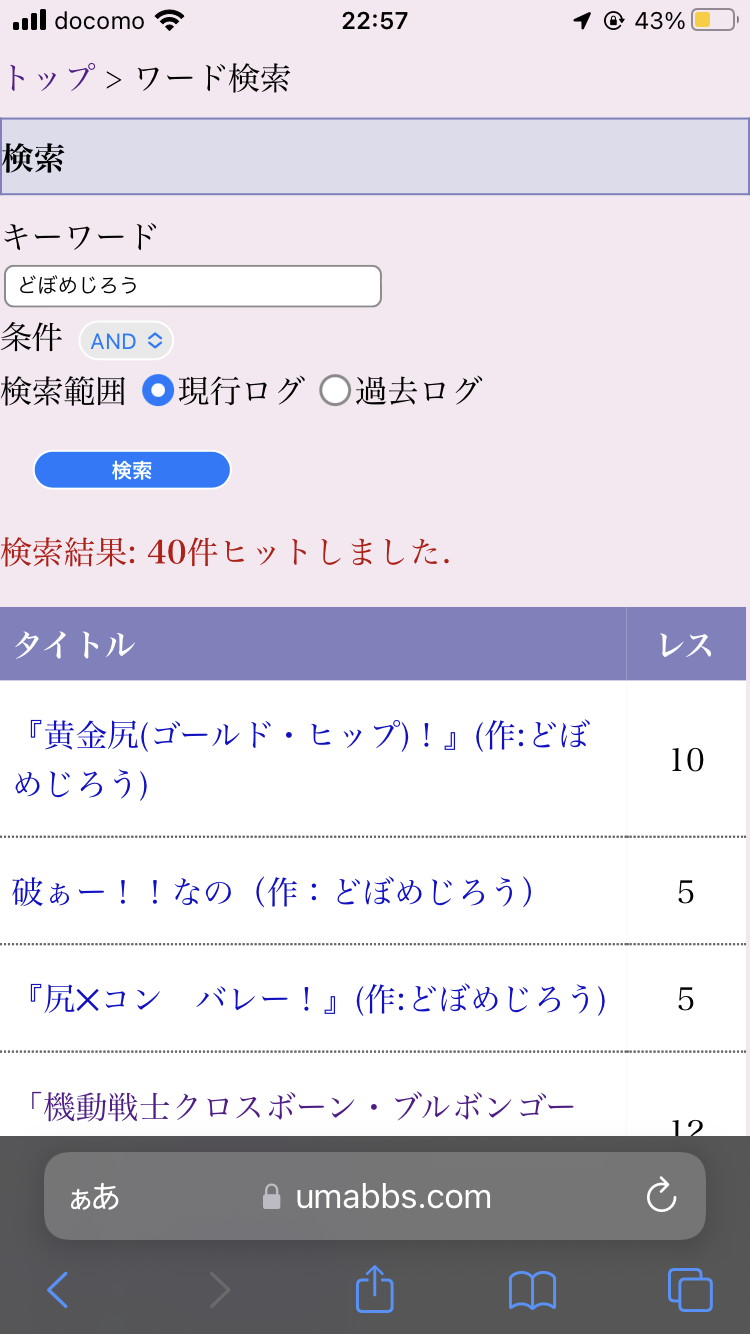Open the 機動戦士クロスボーン・ブルボンゴー thread
This screenshot has width=750, height=1334.
pos(300,1108)
